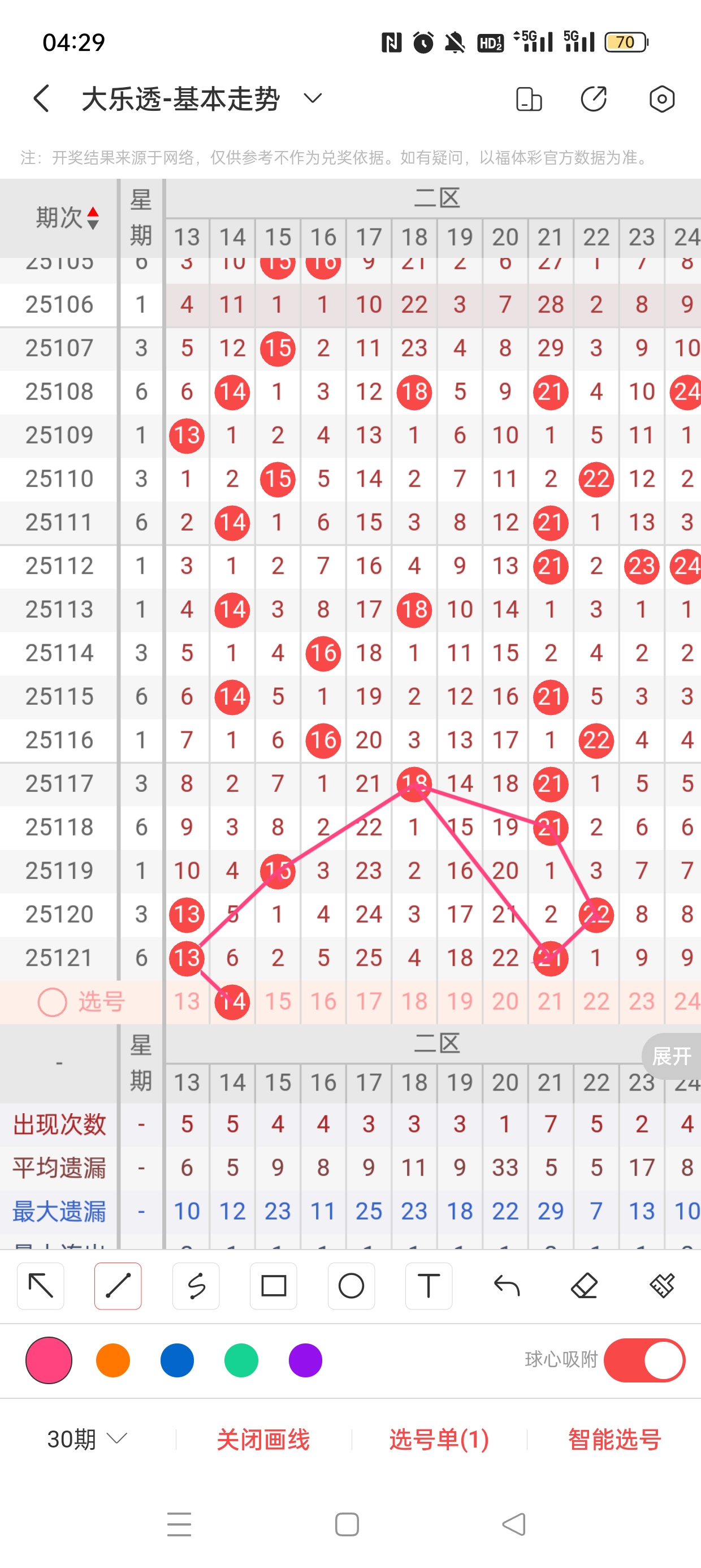The width and height of the screenshot is (701, 1568).
Task: Set drawing color to blue
Action: (177, 1360)
